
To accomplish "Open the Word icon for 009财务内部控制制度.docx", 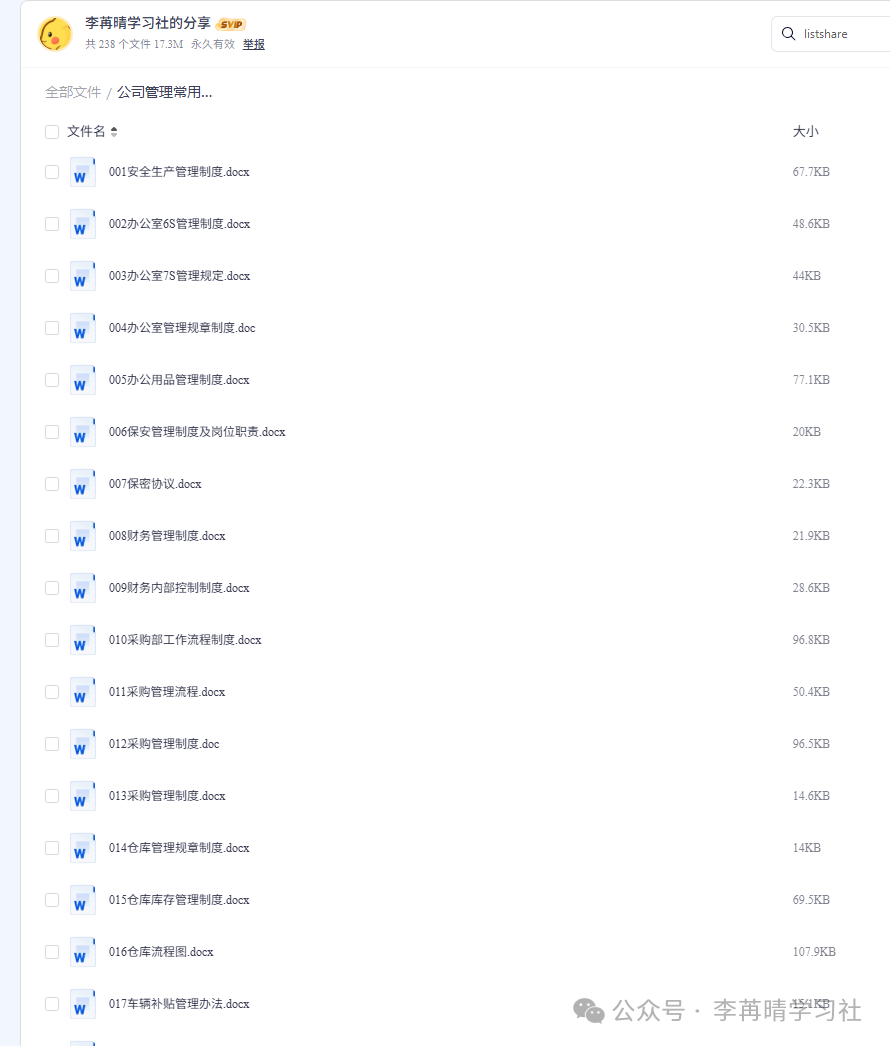I will (x=82, y=588).
